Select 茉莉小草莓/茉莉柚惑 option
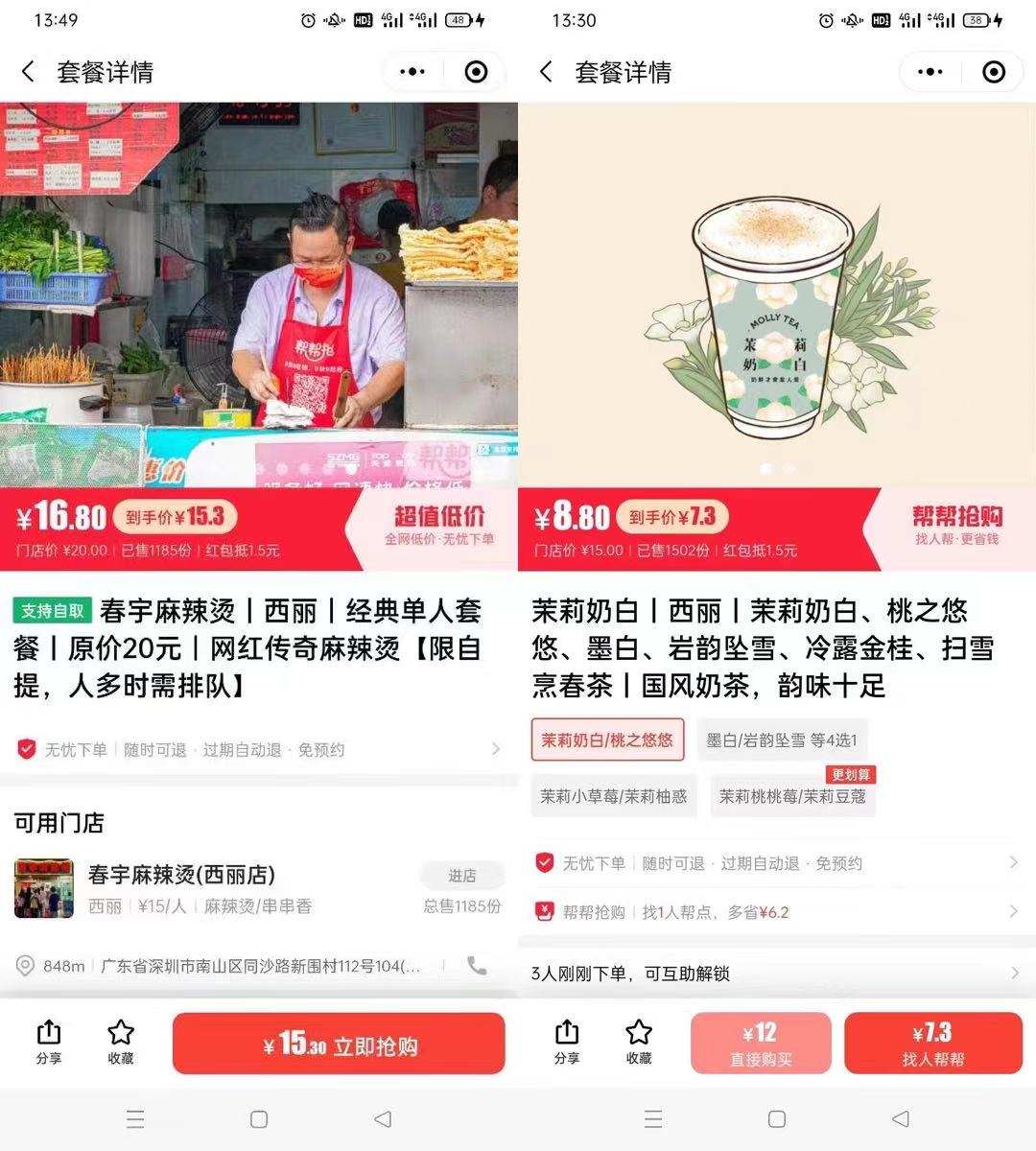This screenshot has height=1151, width=1036. coord(614,796)
